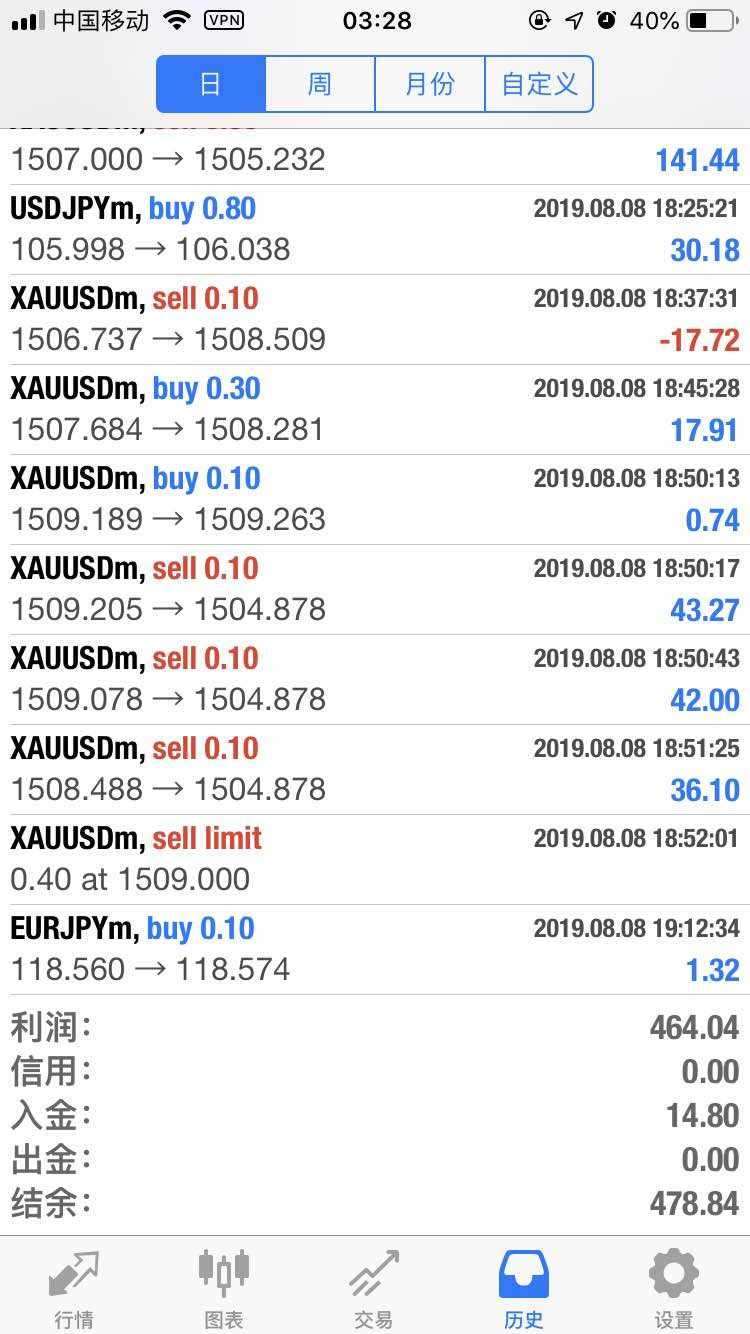750x1334 pixels.
Task: View the XAUUSDm sell limit order
Action: click(x=375, y=860)
